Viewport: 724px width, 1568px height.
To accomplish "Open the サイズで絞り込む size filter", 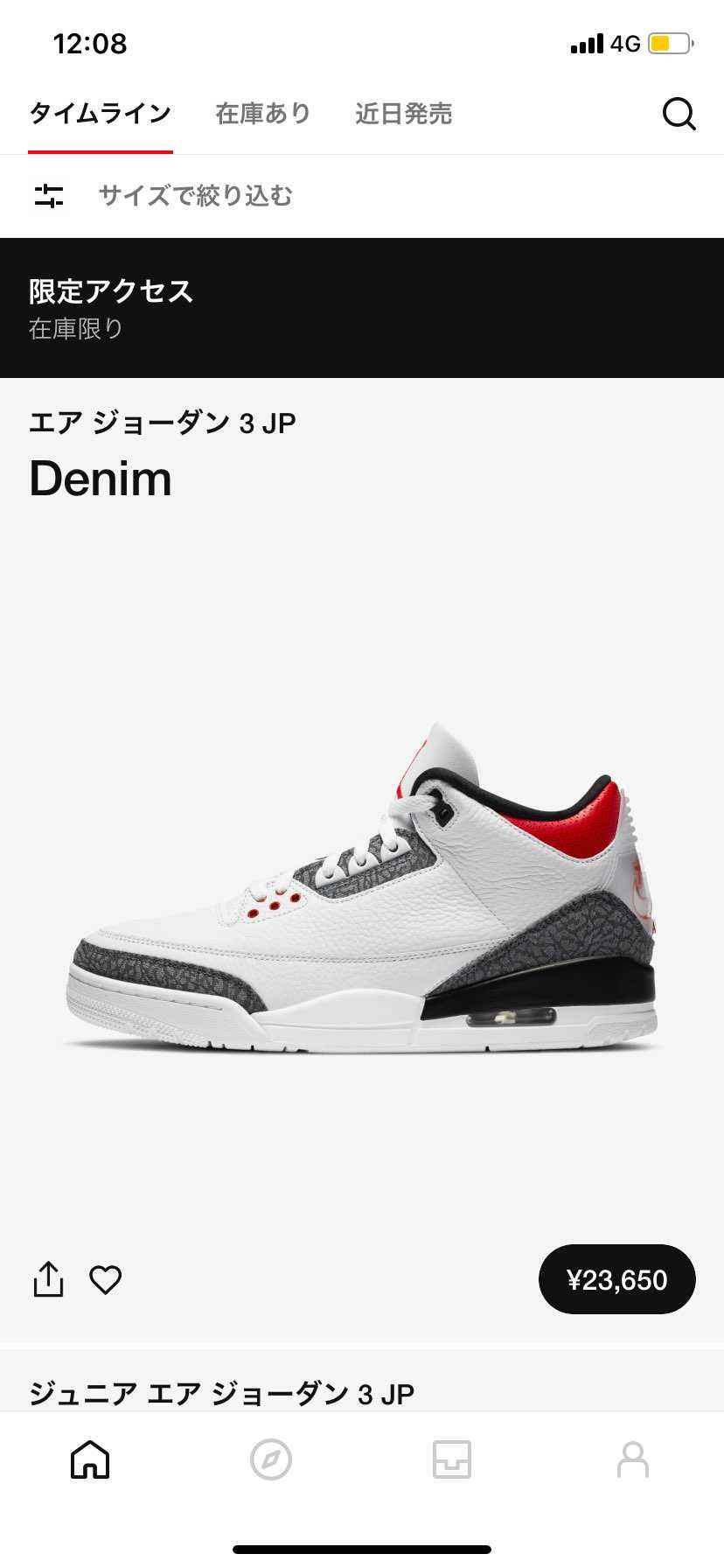I will [194, 196].
